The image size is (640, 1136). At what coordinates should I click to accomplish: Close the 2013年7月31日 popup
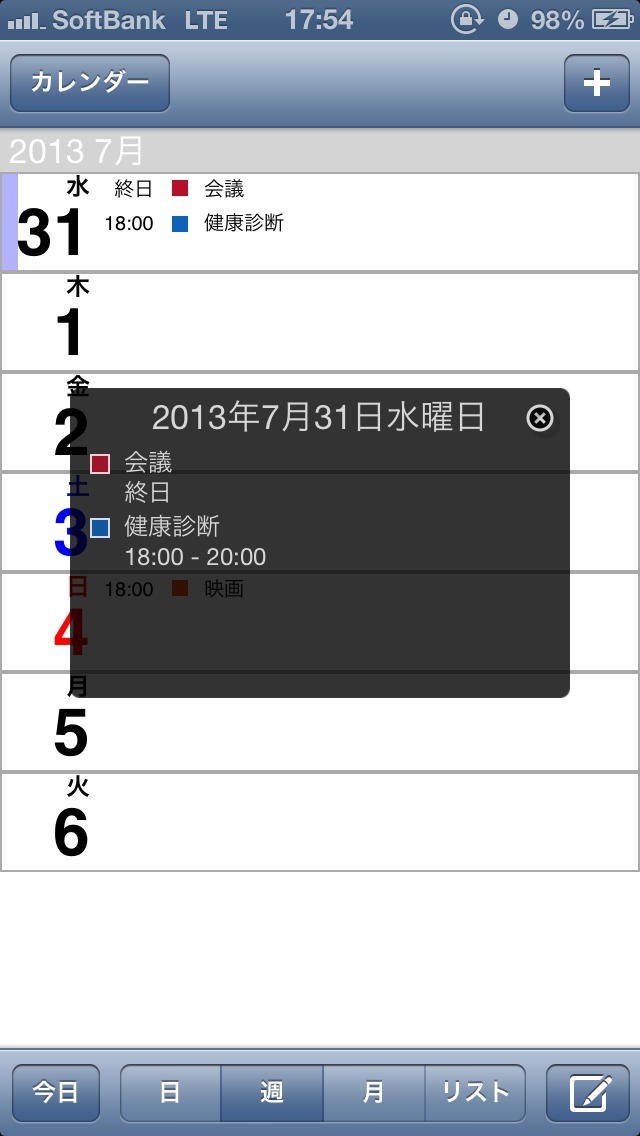pyautogui.click(x=539, y=418)
